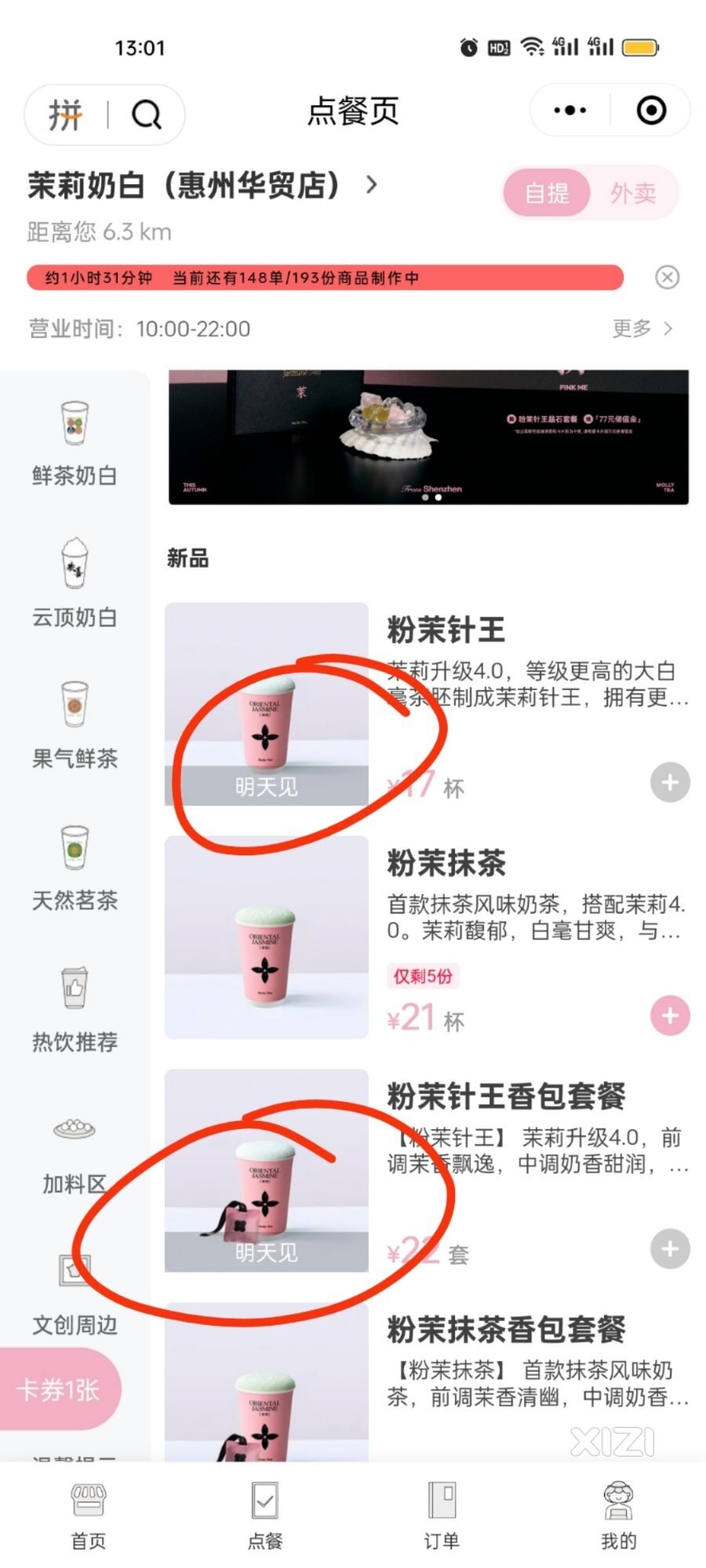Open the search magnifier icon

coord(146,115)
